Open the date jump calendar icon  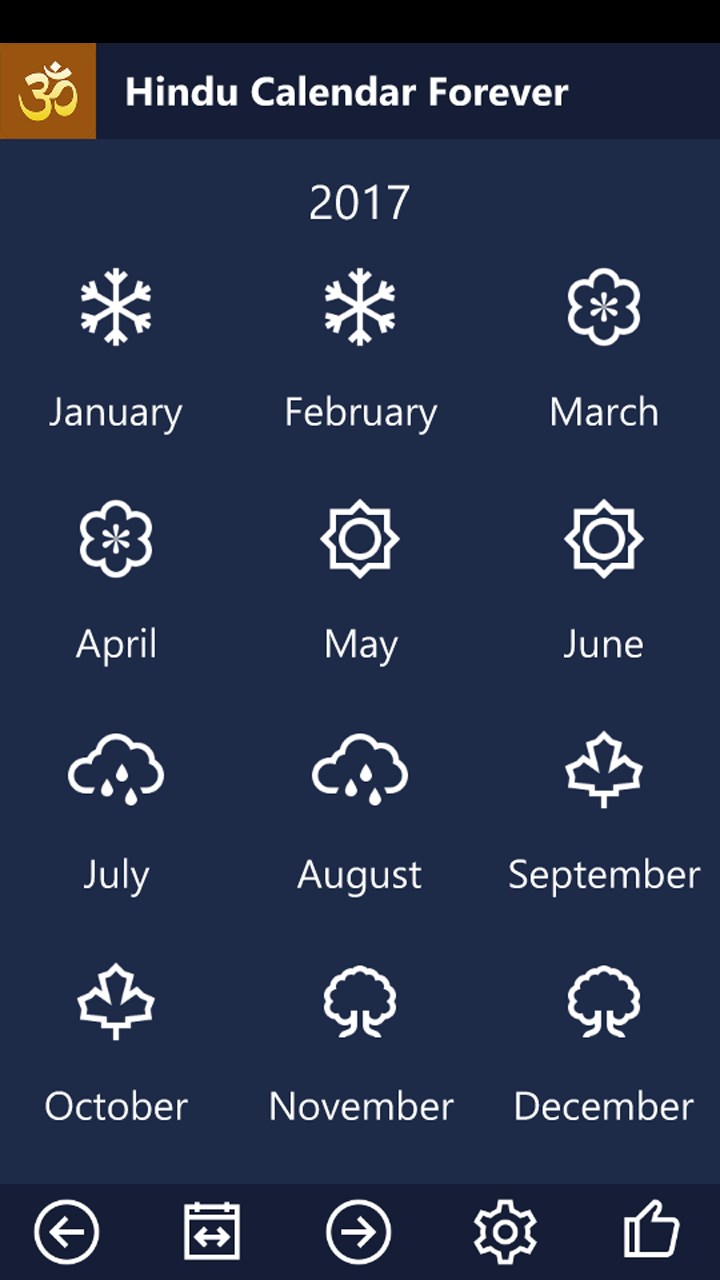[210, 1232]
